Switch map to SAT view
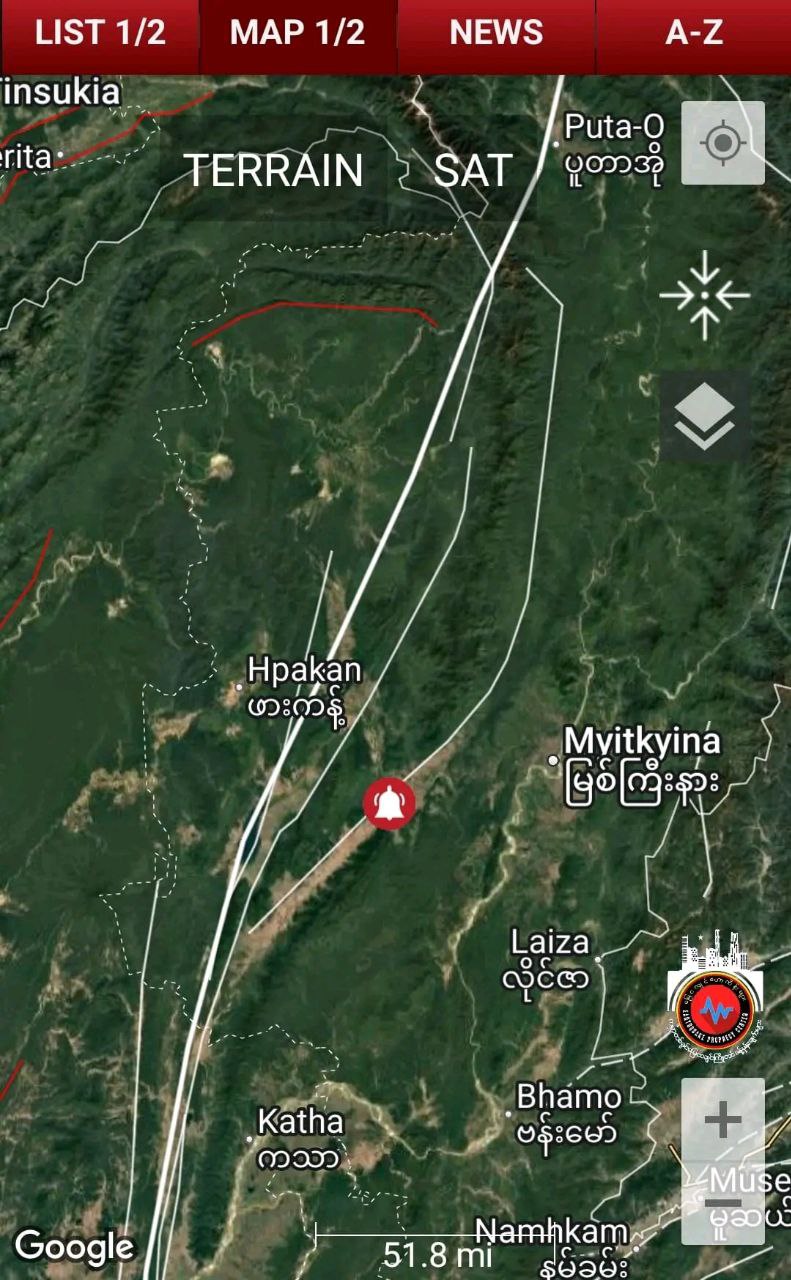The height and width of the screenshot is (1280, 791). [x=473, y=171]
